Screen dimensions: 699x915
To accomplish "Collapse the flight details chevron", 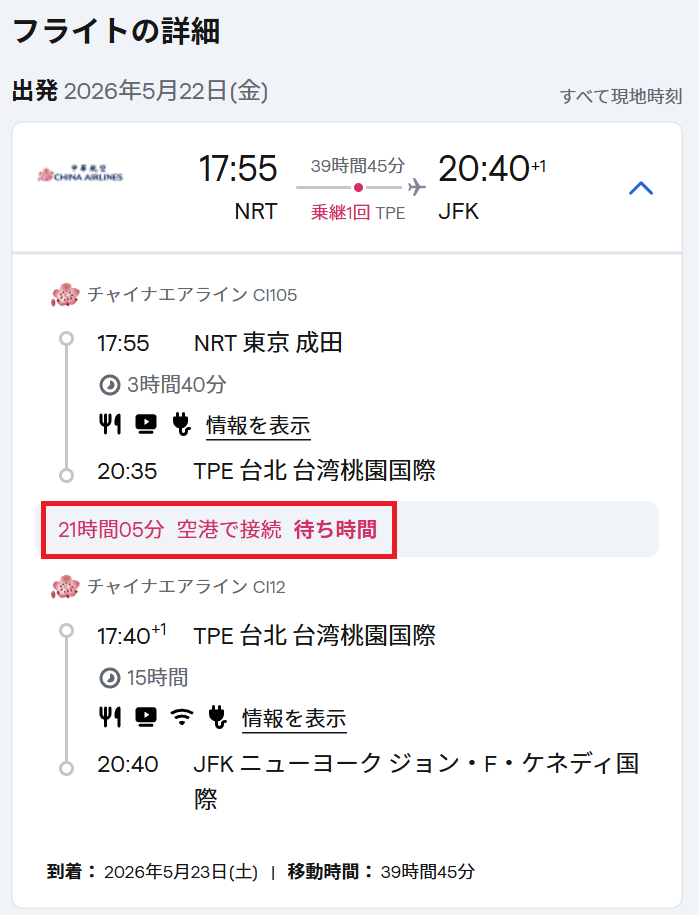I will pyautogui.click(x=641, y=188).
